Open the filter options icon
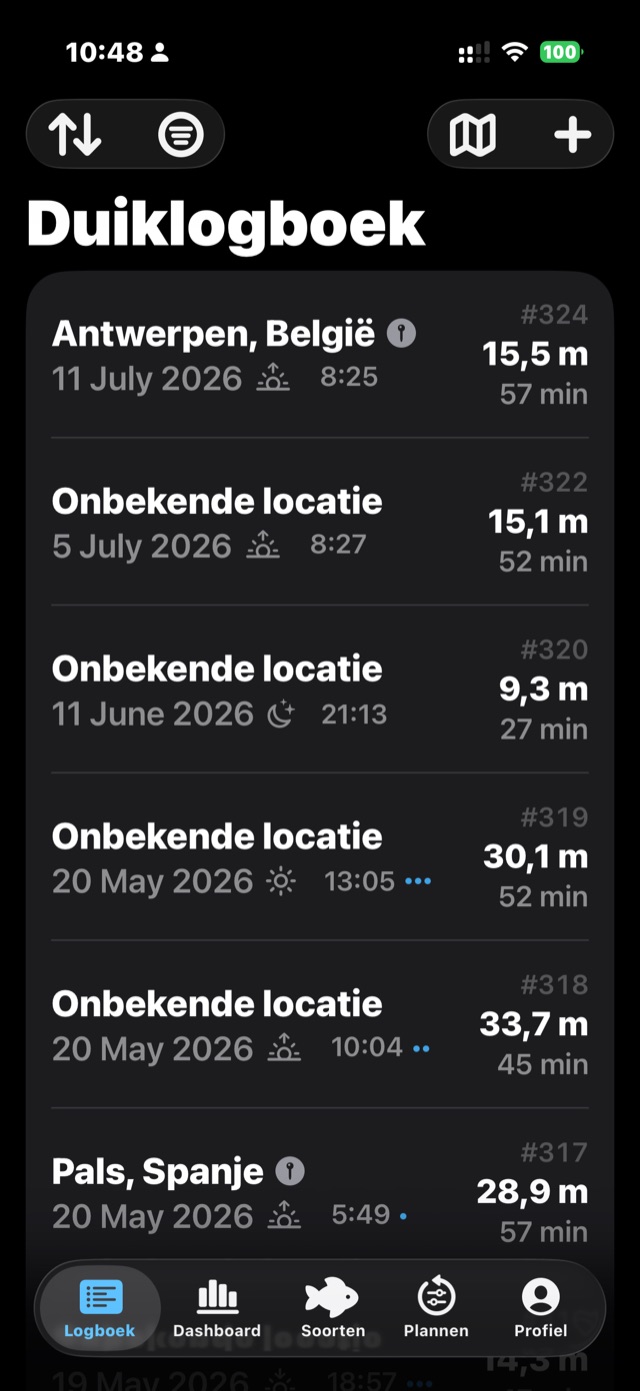Screen dimensions: 640x1391 click(180, 134)
